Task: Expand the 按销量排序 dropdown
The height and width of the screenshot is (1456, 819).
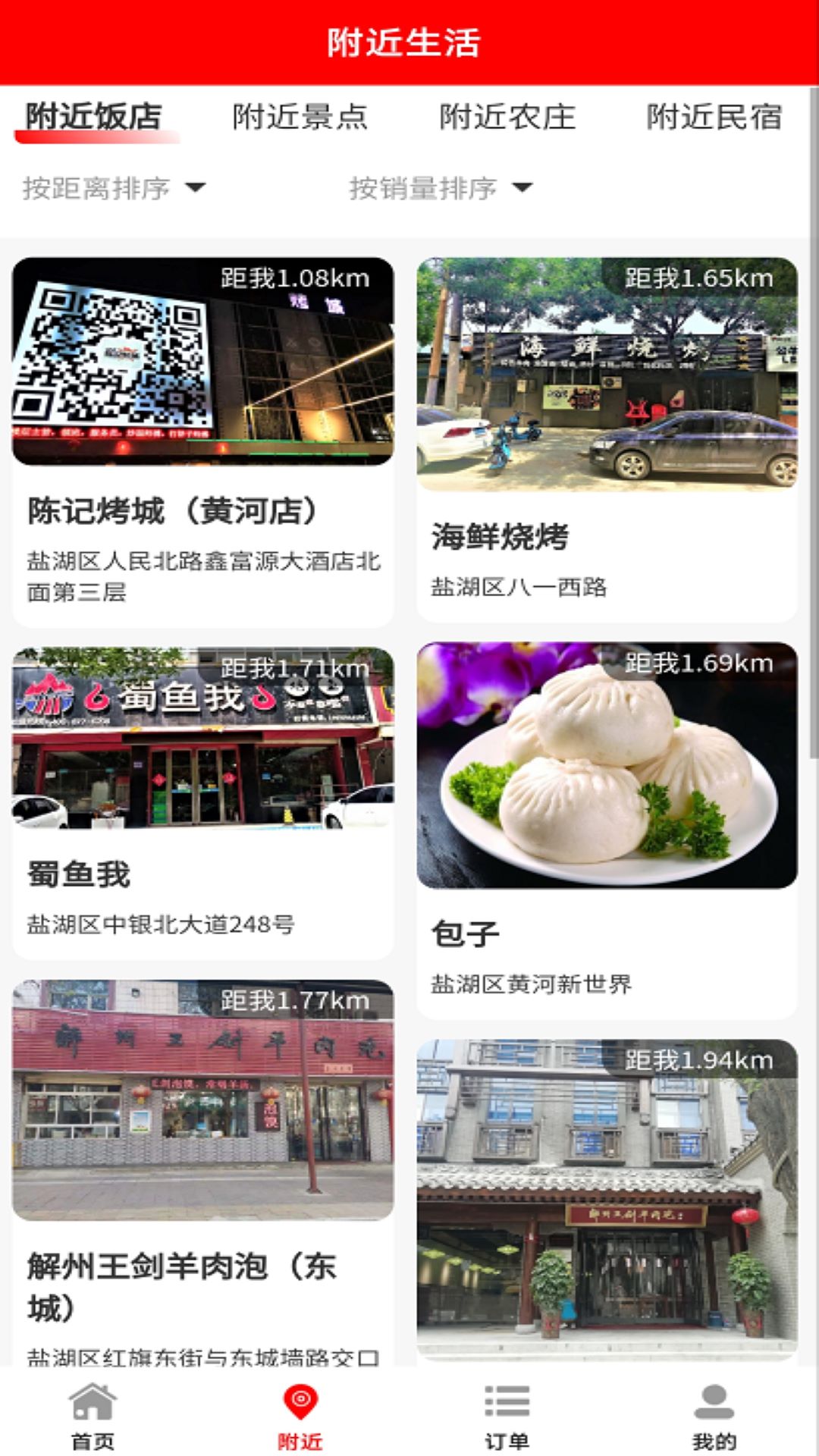Action: pyautogui.click(x=441, y=188)
